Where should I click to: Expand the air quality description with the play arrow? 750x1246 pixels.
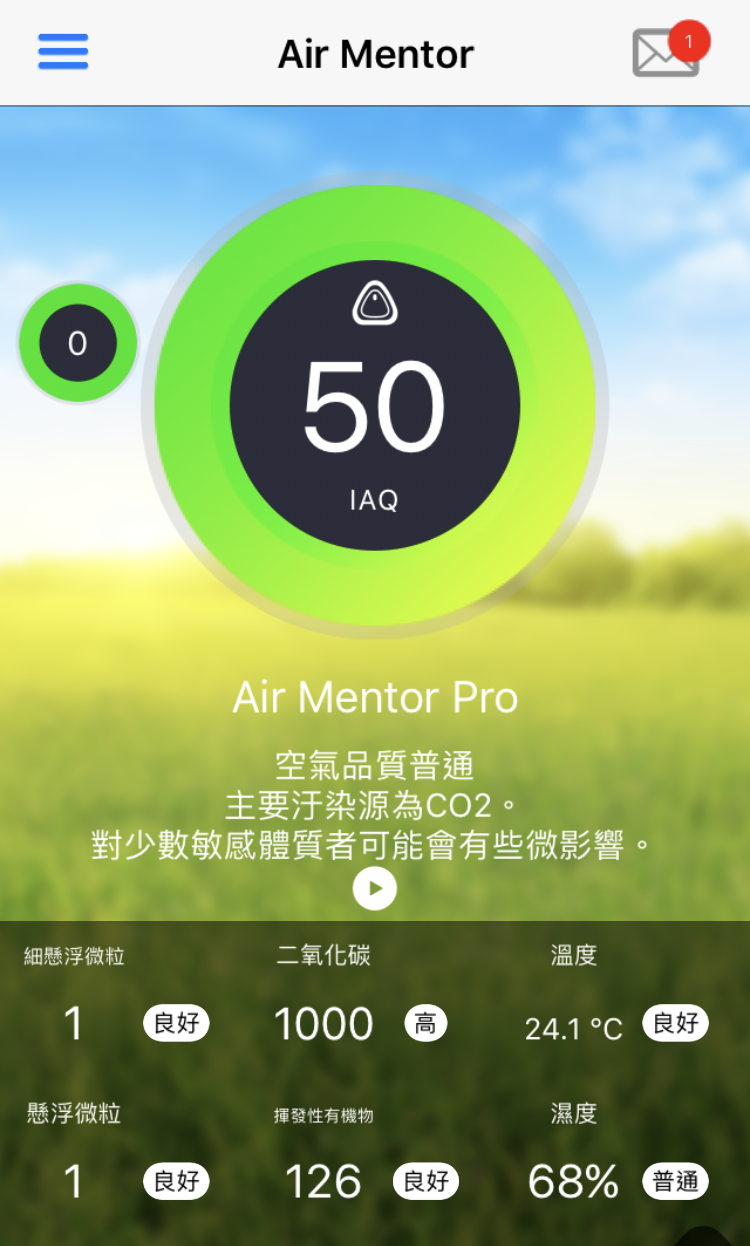coord(375,888)
